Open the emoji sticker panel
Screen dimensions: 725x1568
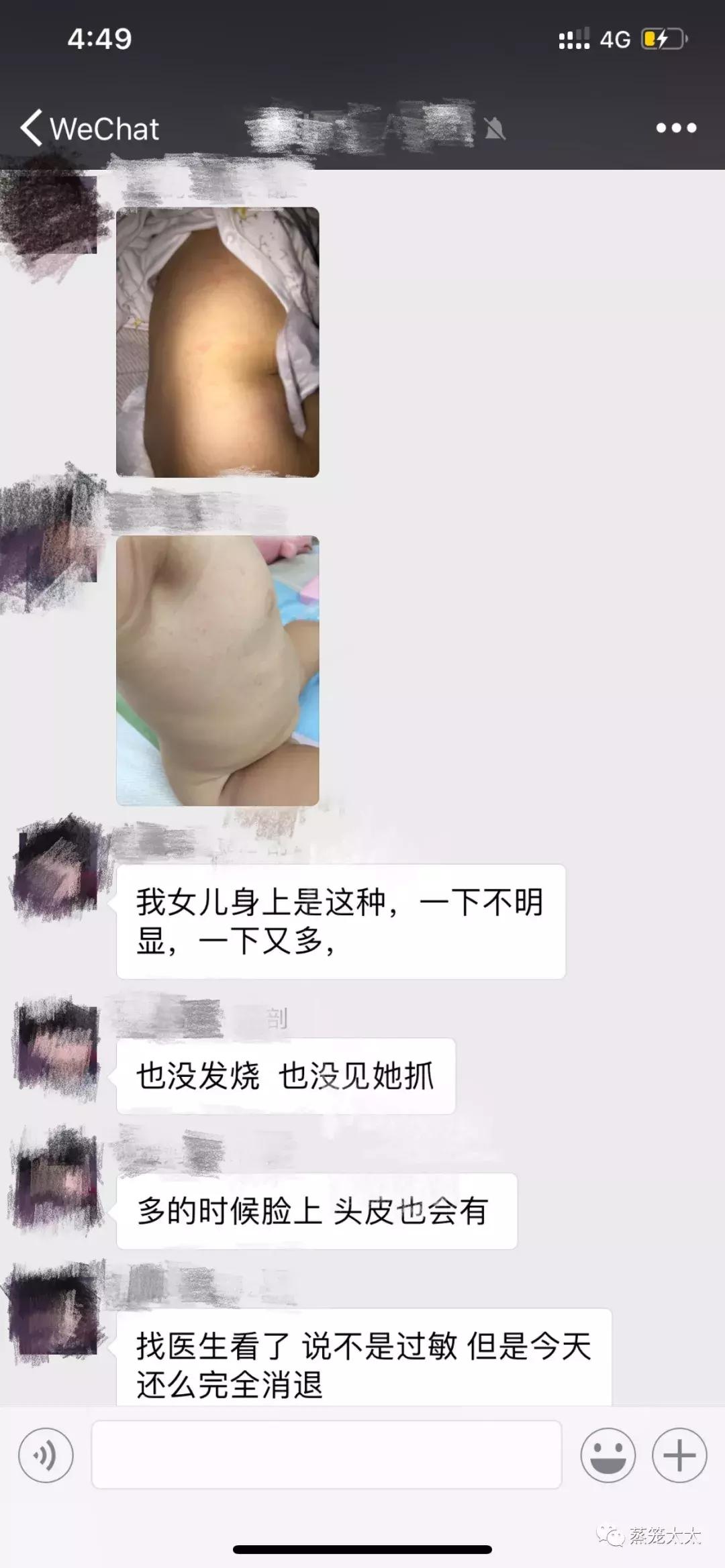tap(608, 1455)
